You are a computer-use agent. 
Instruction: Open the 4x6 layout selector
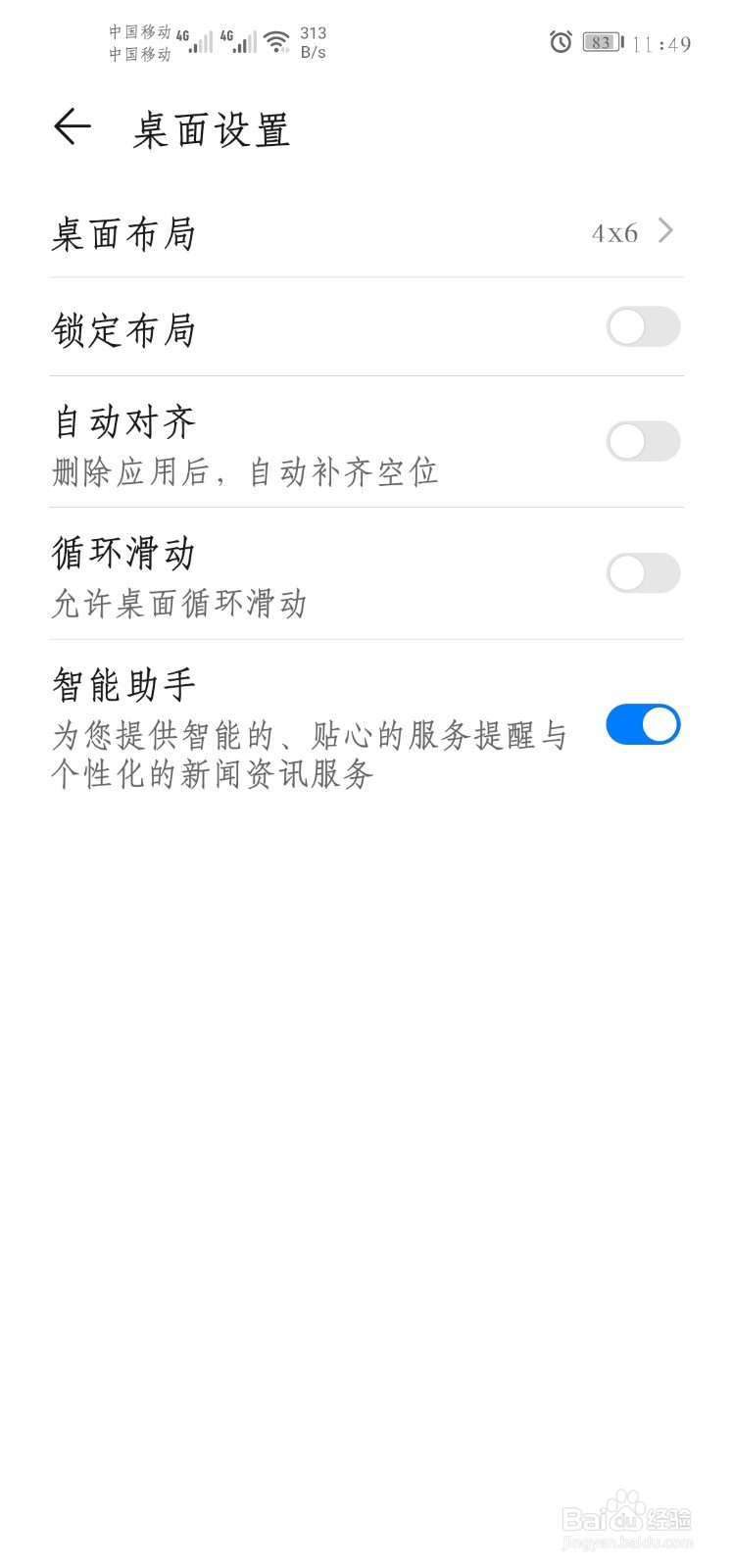(615, 233)
